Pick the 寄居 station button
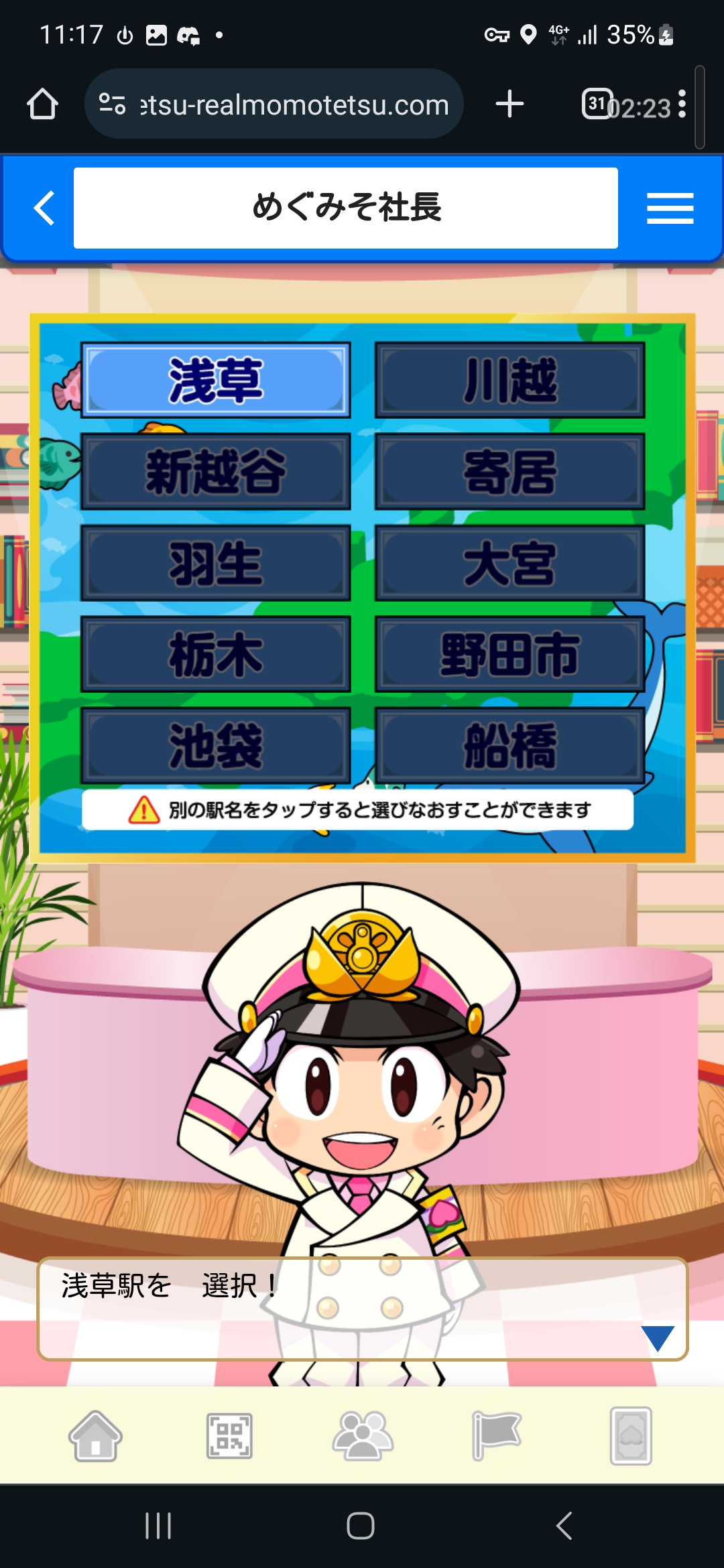The height and width of the screenshot is (1568, 724). [510, 472]
